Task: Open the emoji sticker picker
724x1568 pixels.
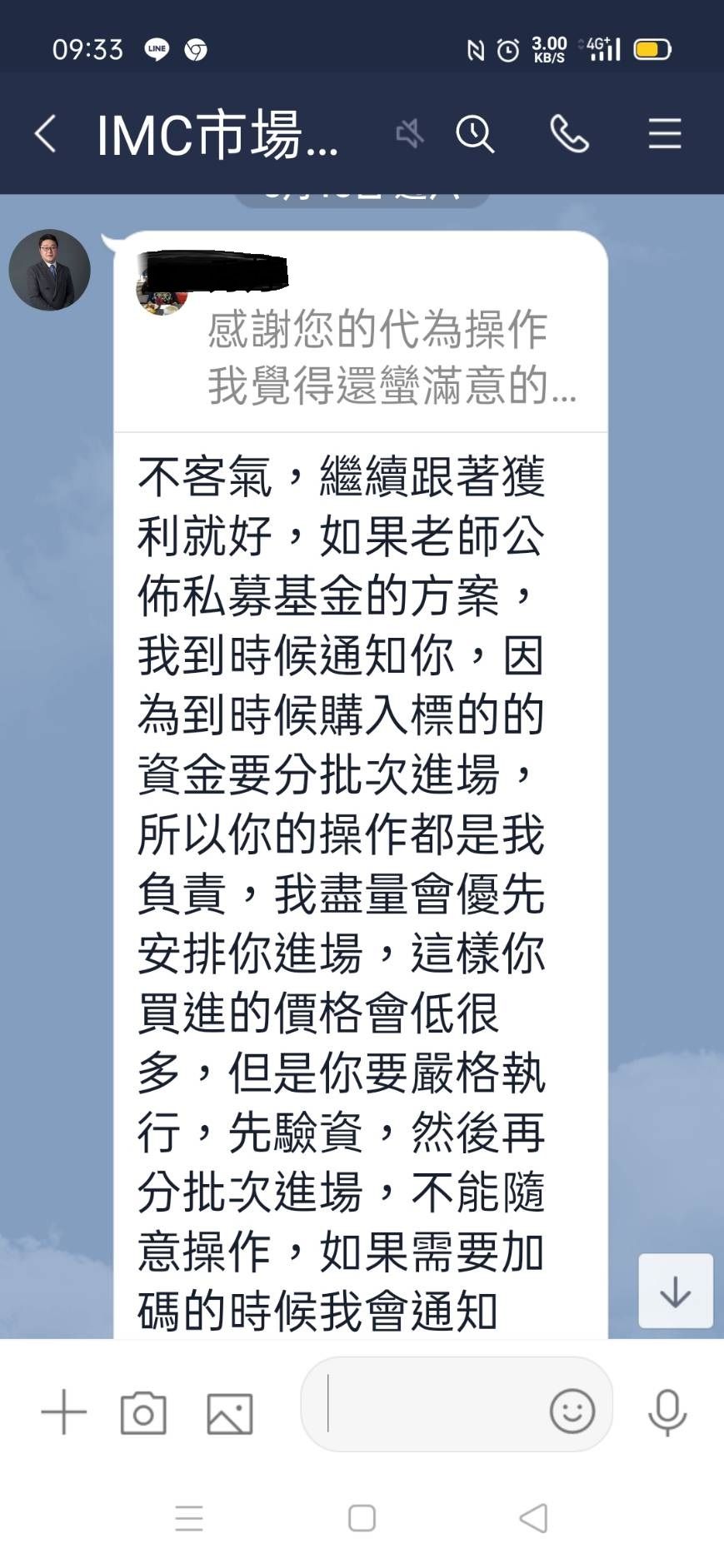Action: (x=572, y=1411)
